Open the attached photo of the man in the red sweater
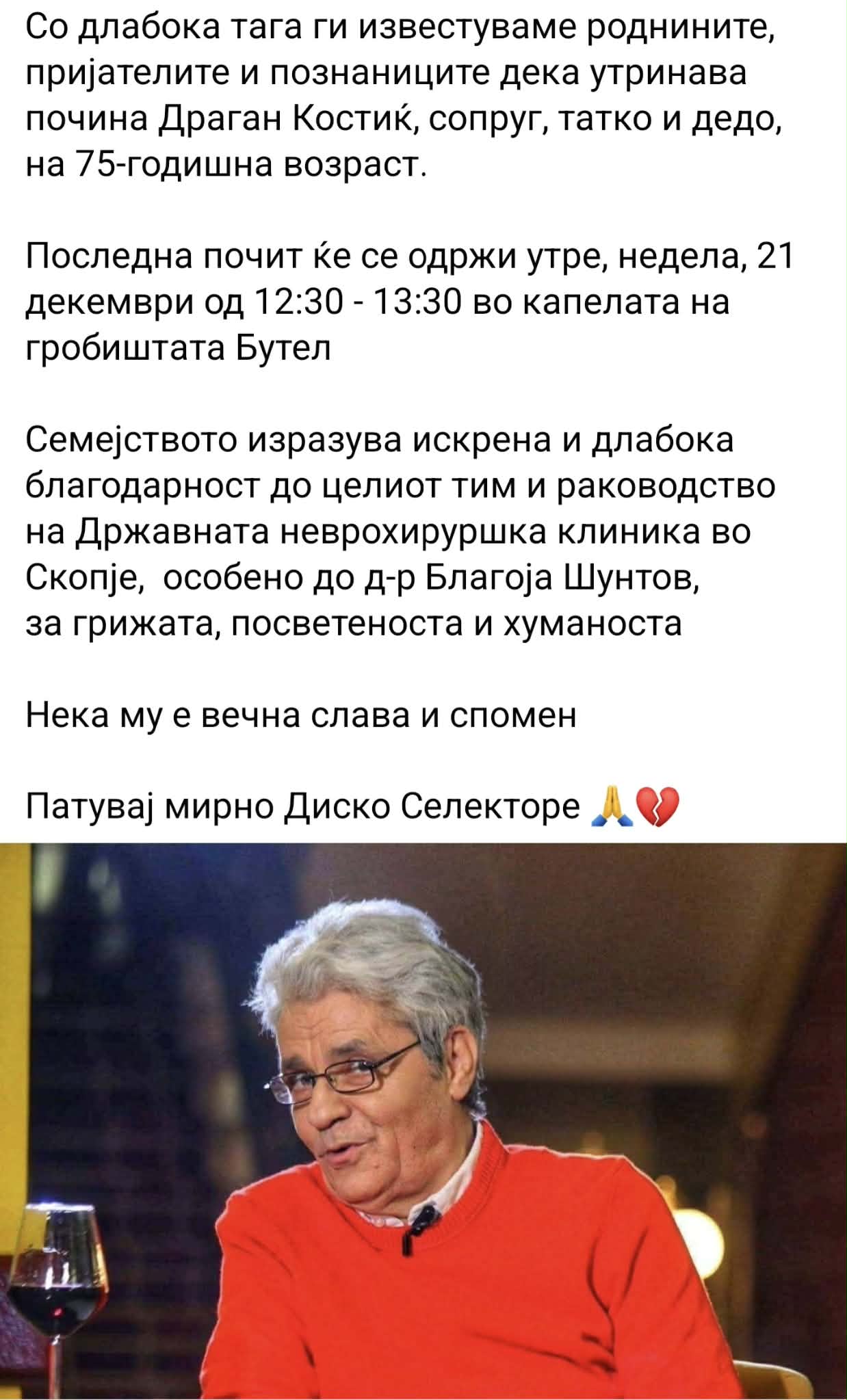Viewport: 847px width, 1400px height. 423,1122
